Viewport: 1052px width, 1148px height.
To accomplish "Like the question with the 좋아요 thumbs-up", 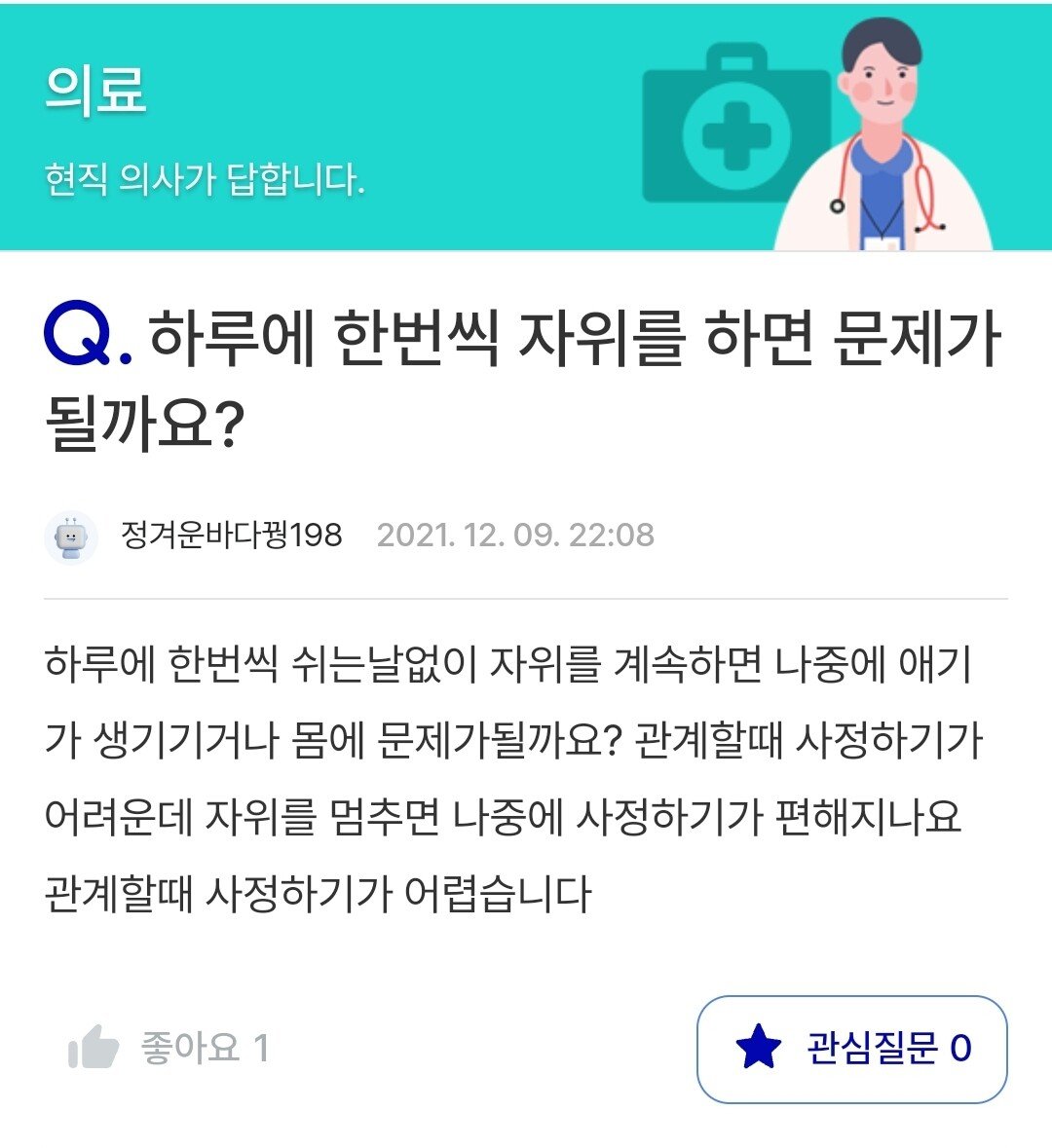I will (x=94, y=1048).
